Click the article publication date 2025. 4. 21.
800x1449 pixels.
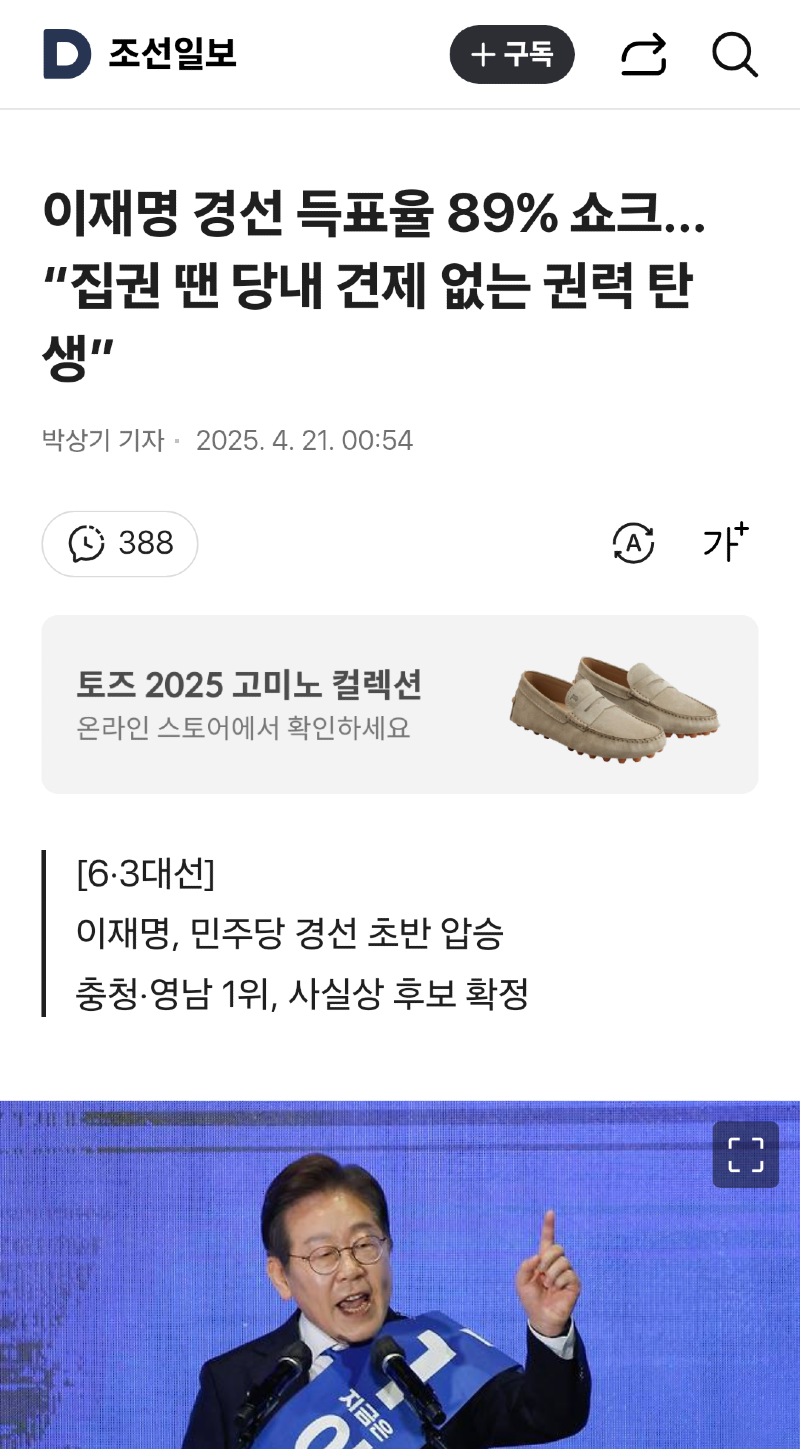pyautogui.click(x=305, y=440)
